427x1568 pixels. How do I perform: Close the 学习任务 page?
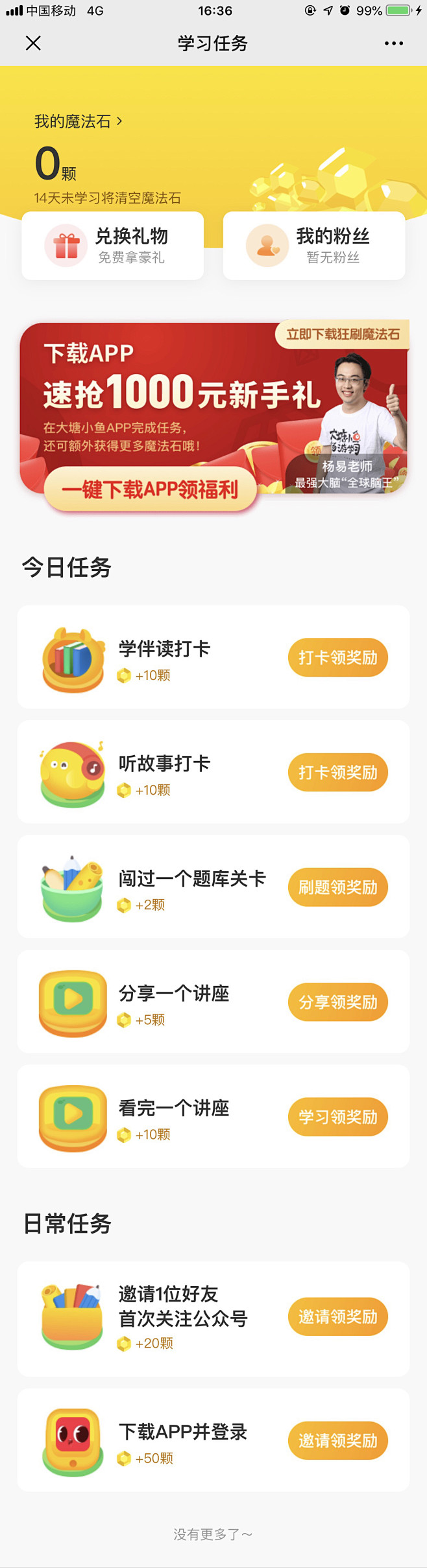(x=33, y=43)
